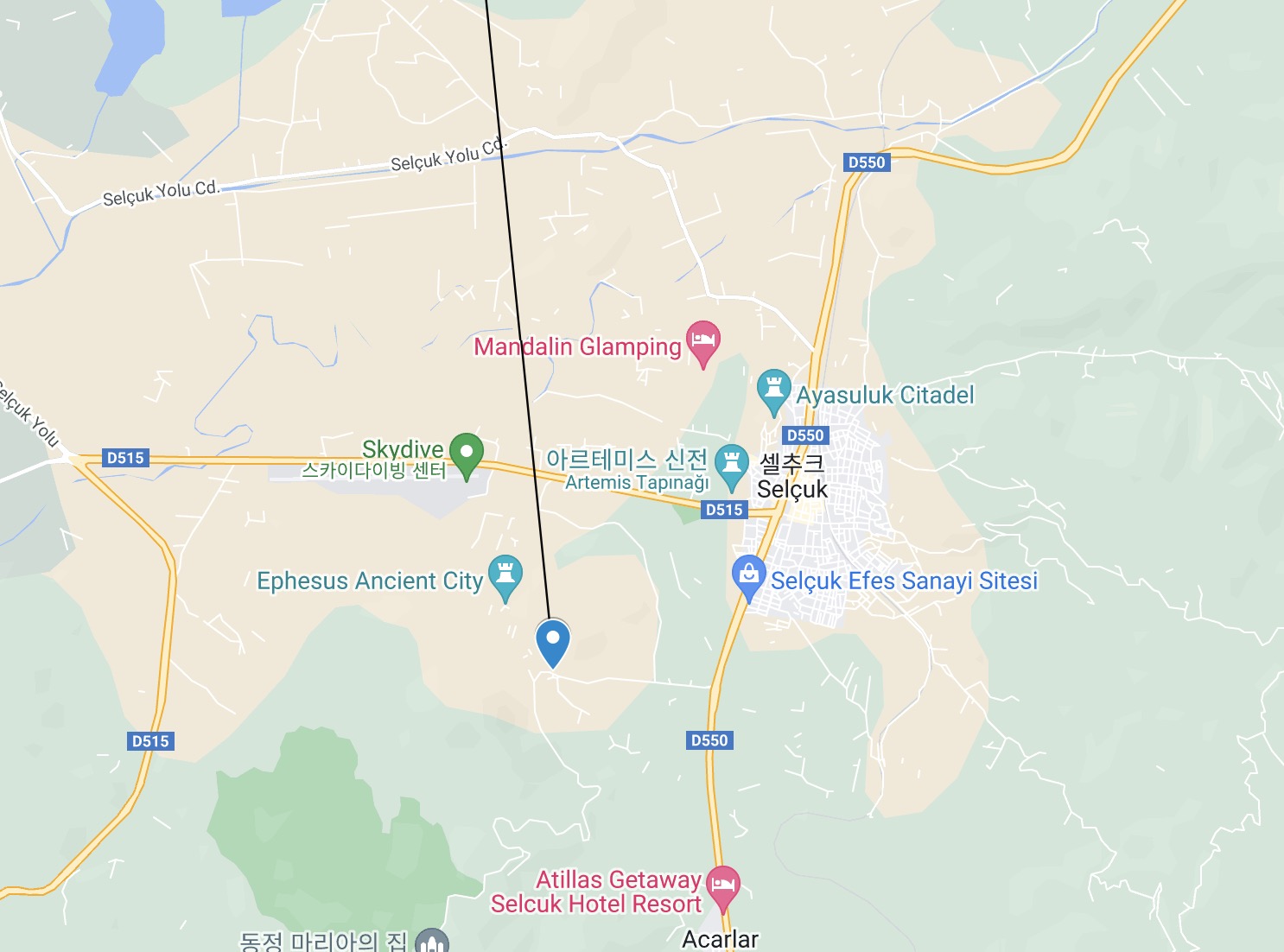Open the Selçuk Efes Sanayi Sitesi shopping pin
This screenshot has width=1284, height=952.
pos(748,575)
